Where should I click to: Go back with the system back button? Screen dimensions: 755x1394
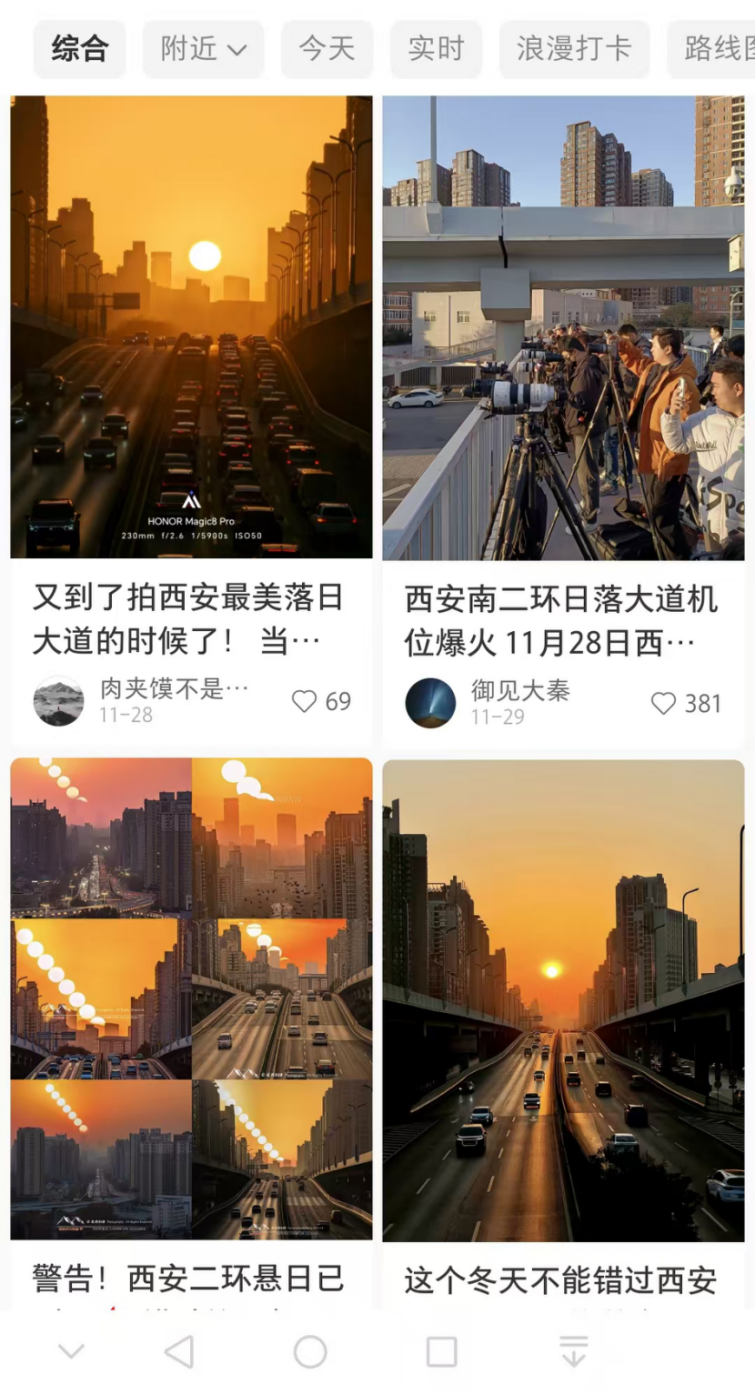(179, 1352)
